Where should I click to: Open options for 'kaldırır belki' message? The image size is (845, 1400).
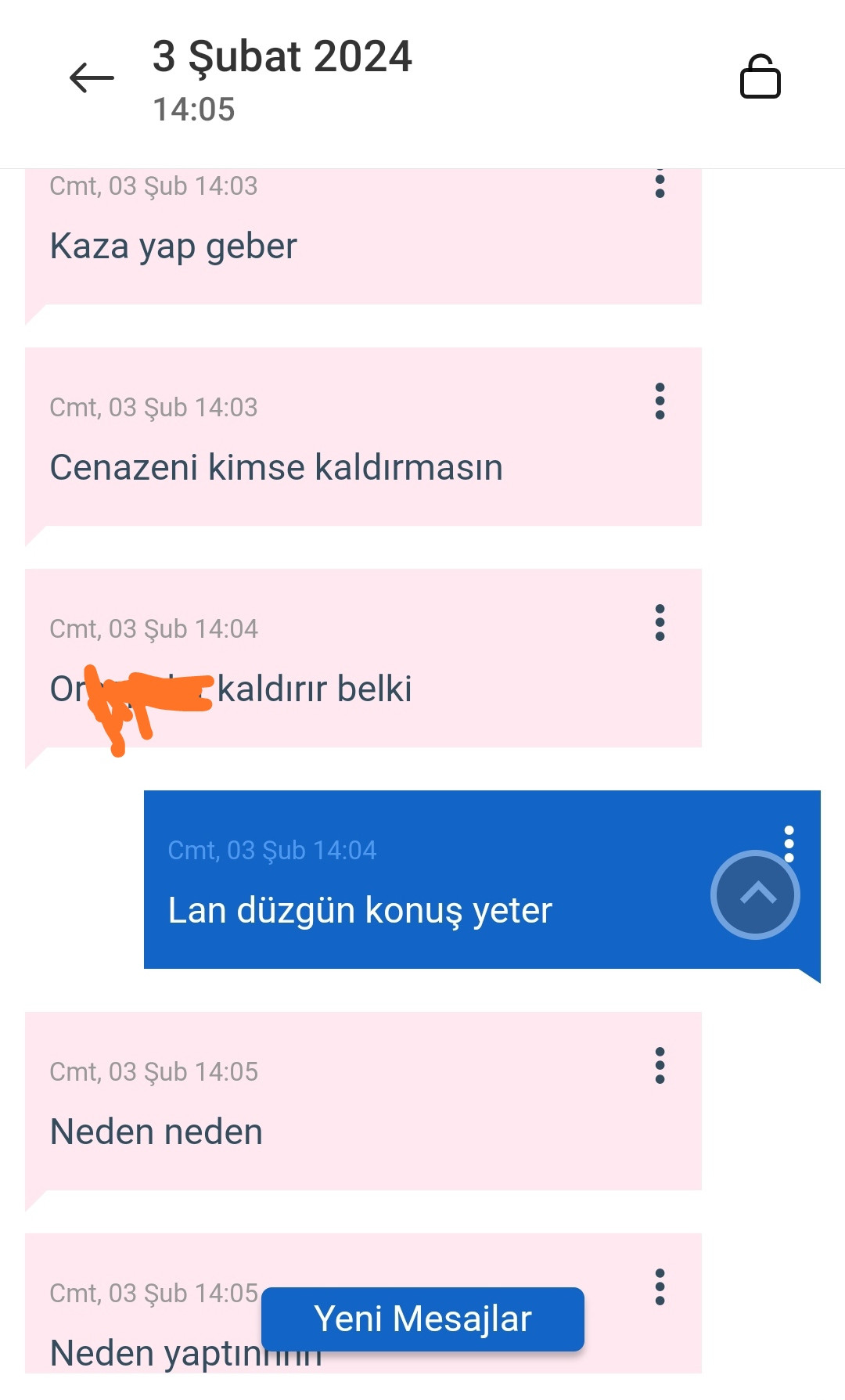tap(660, 622)
